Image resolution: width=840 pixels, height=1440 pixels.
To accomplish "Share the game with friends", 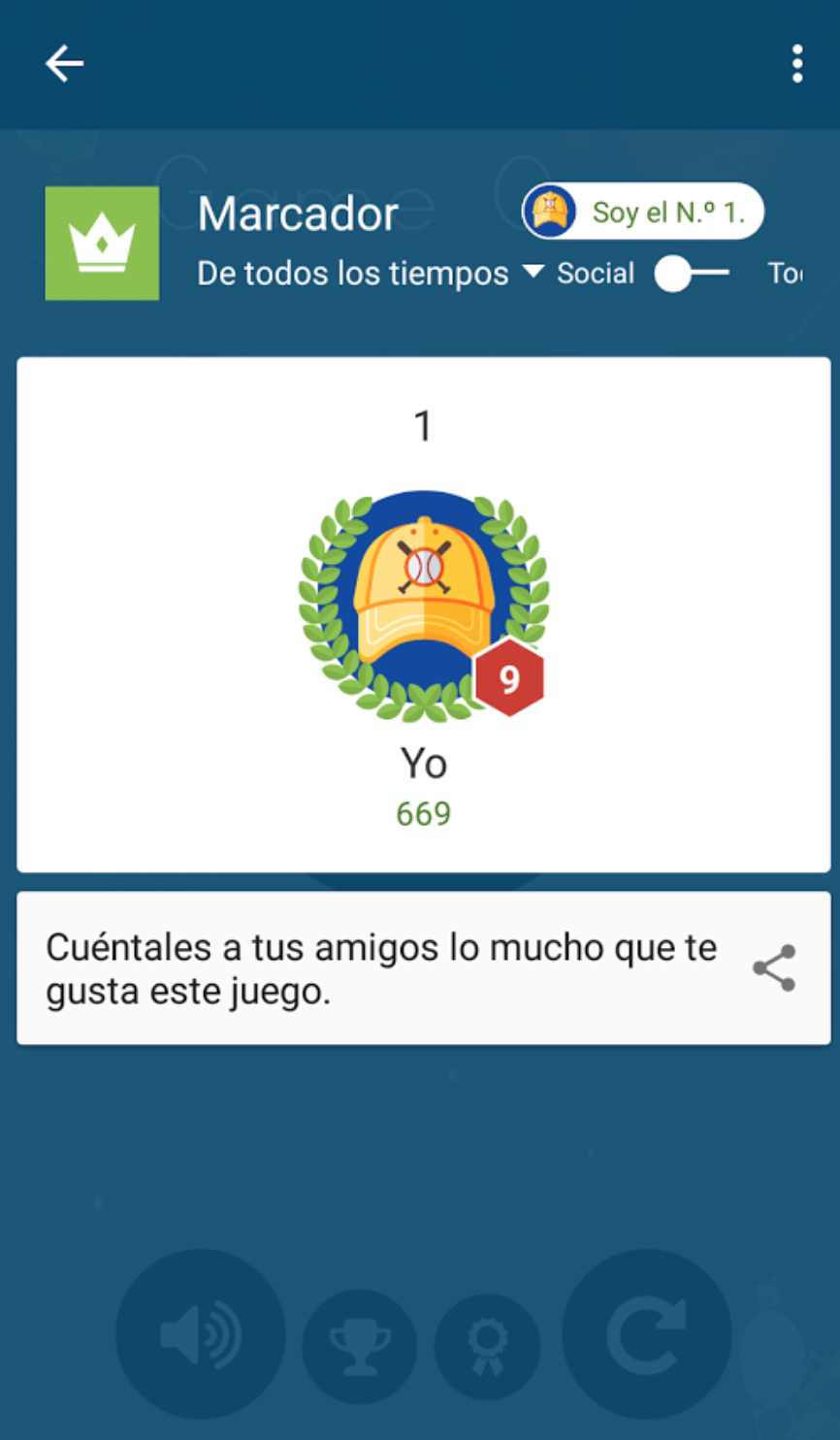I will click(773, 968).
